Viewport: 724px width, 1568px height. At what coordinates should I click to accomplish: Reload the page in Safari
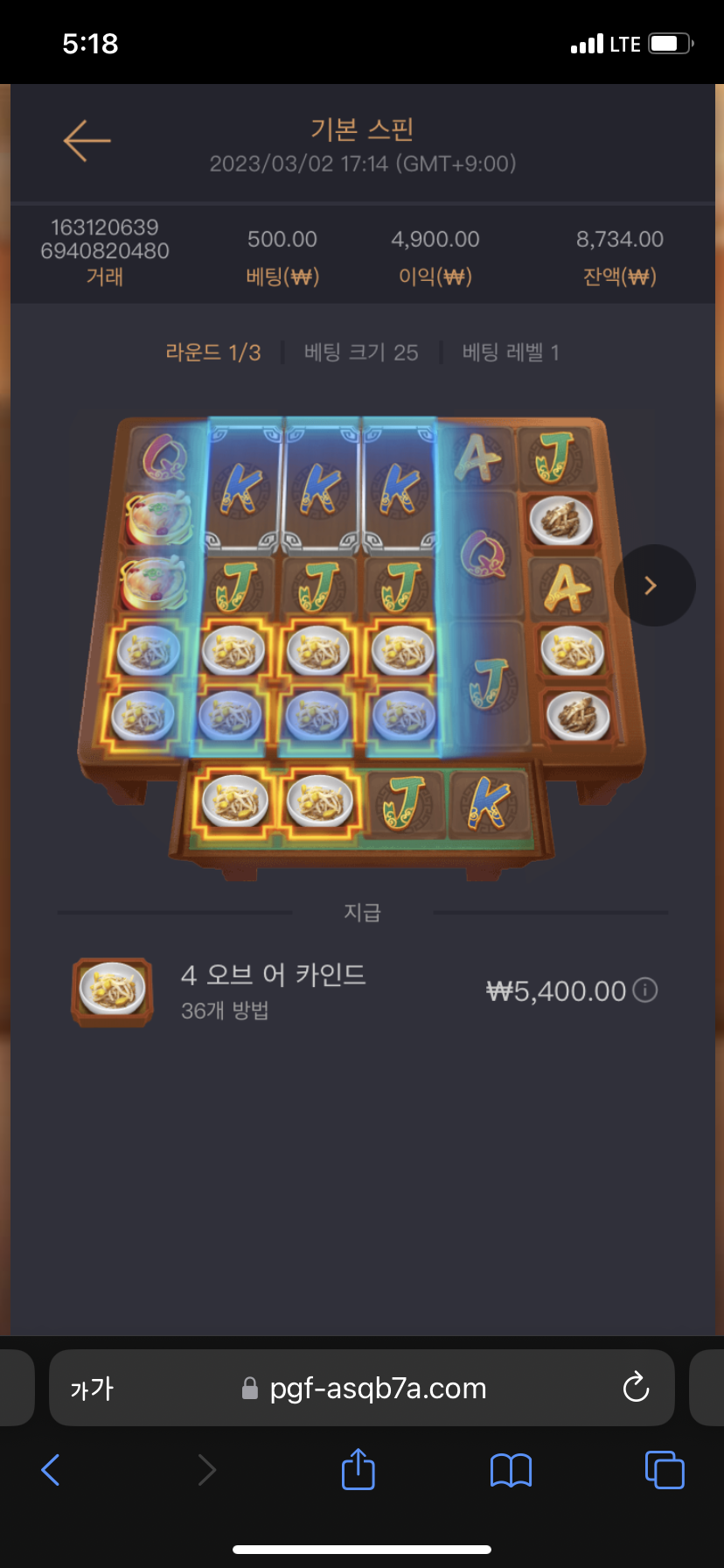[636, 1388]
